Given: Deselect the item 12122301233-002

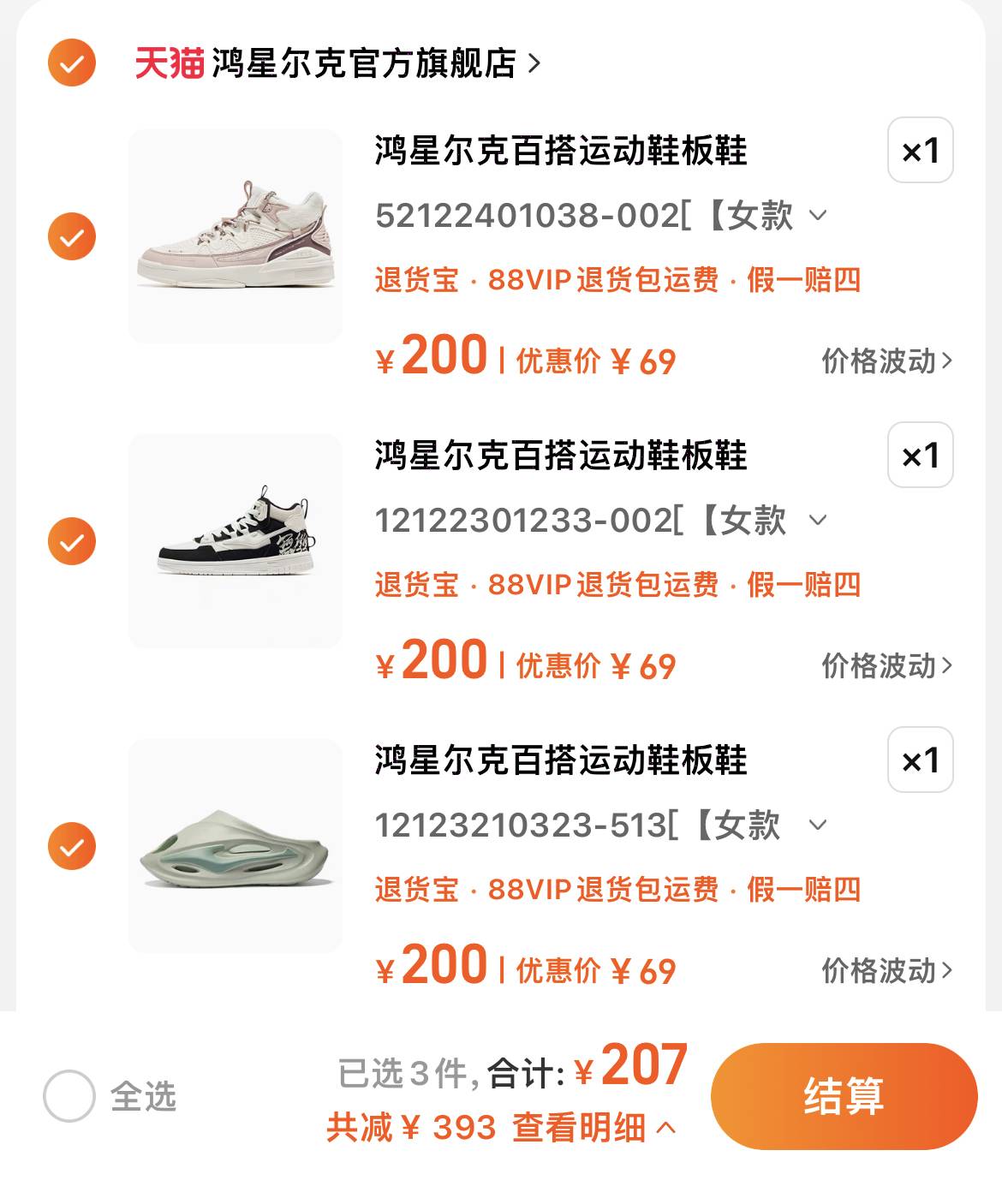Looking at the screenshot, I should (x=72, y=541).
